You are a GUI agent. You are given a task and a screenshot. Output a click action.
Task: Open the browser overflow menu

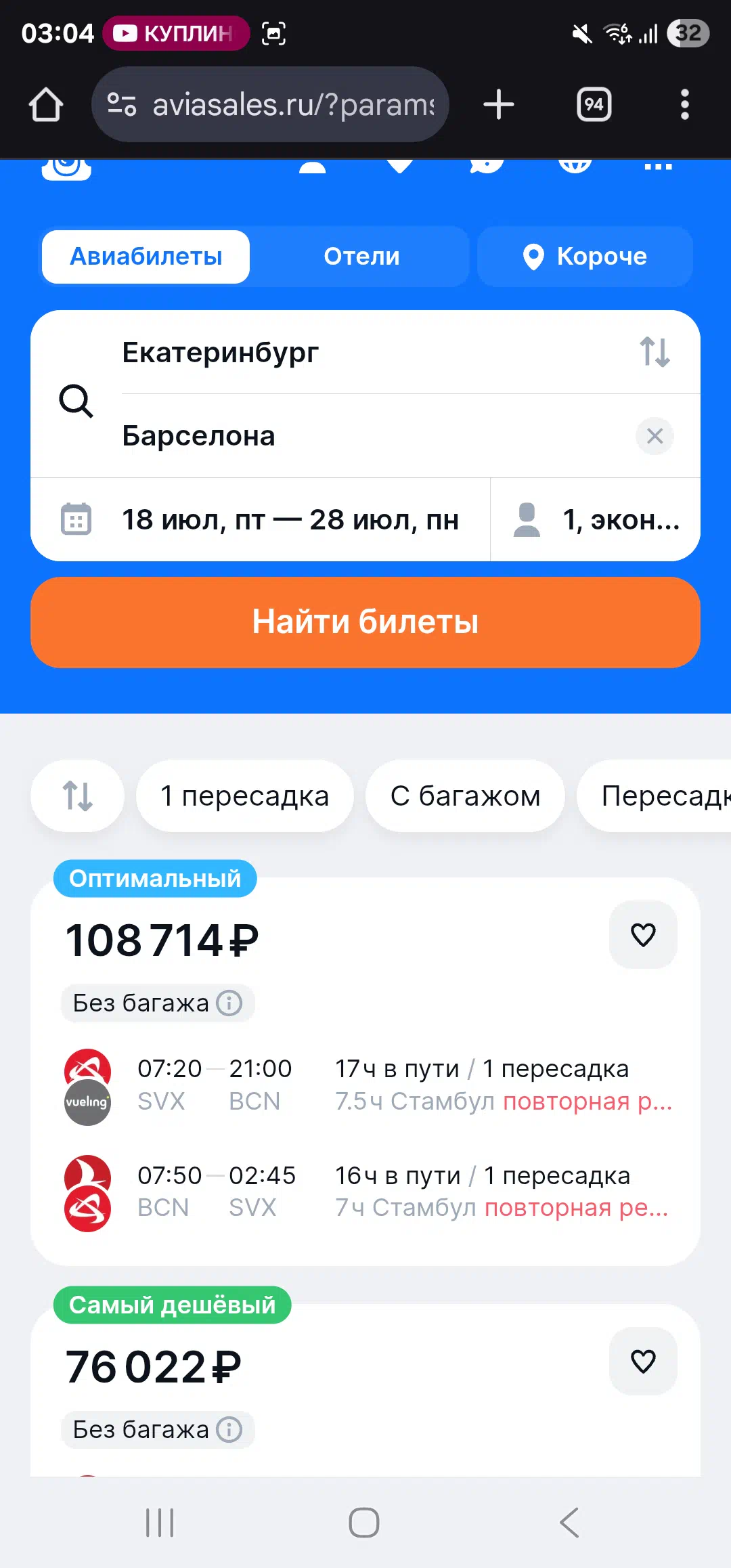(x=685, y=105)
